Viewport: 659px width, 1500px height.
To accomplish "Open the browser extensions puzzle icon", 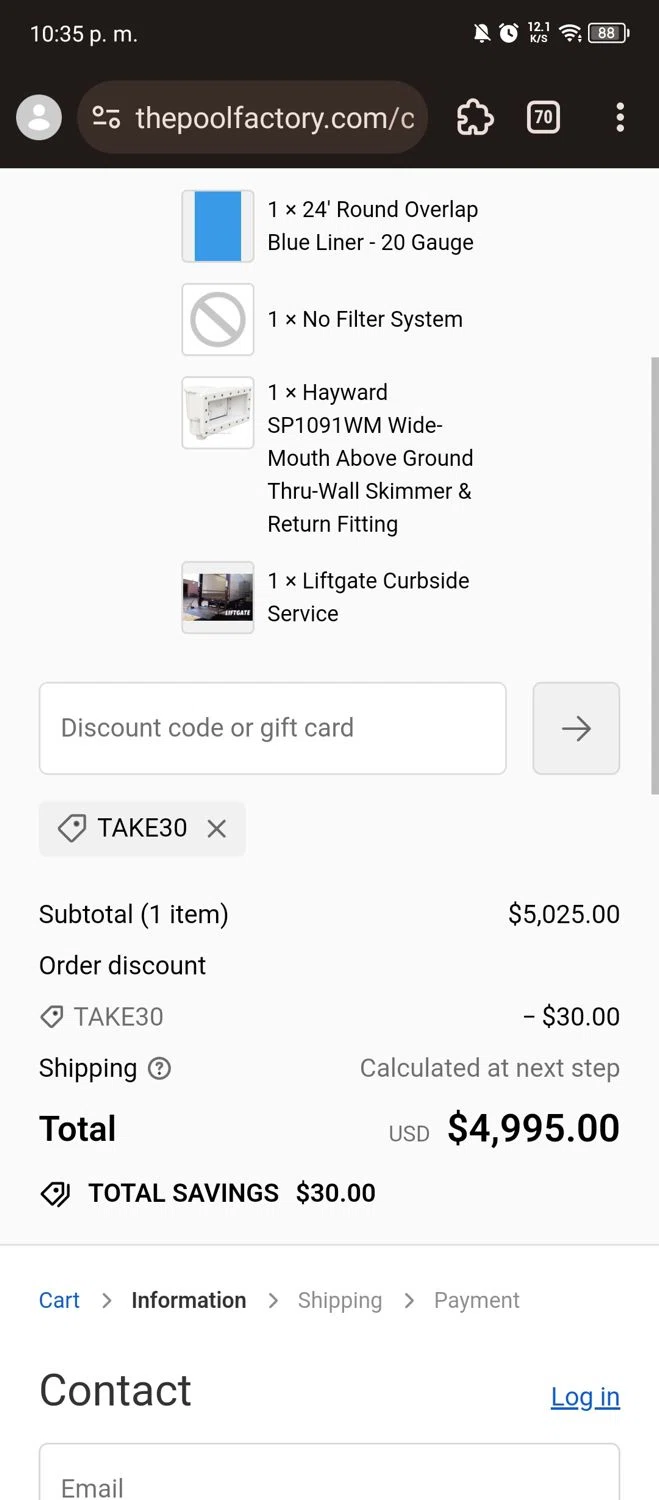I will [475, 118].
